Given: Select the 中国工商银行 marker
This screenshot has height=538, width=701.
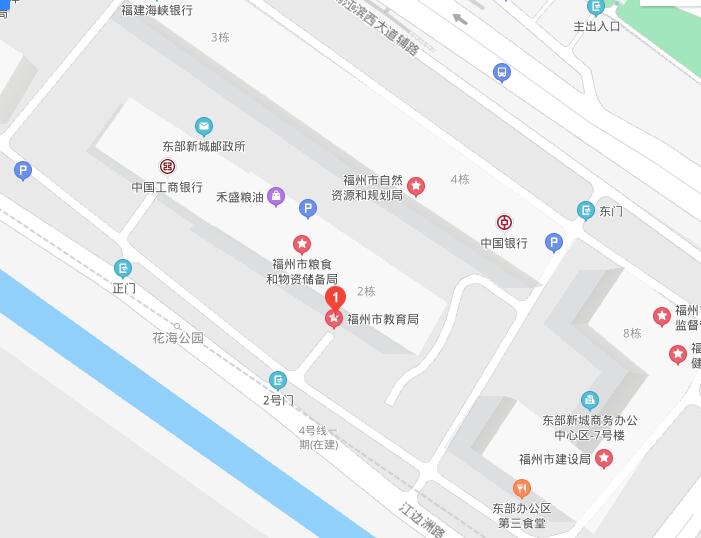Looking at the screenshot, I should pos(168,167).
